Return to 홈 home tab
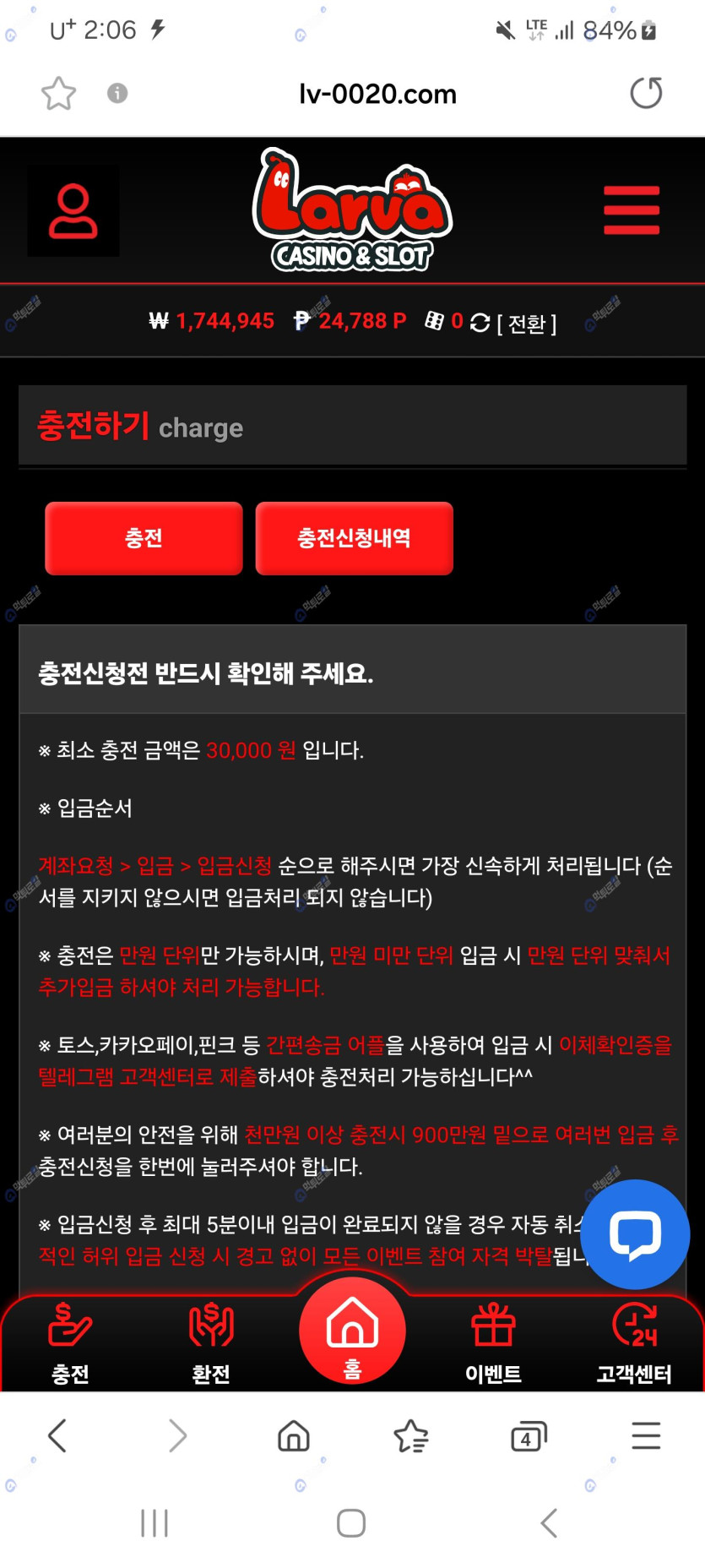705x1568 pixels. pyautogui.click(x=352, y=1331)
